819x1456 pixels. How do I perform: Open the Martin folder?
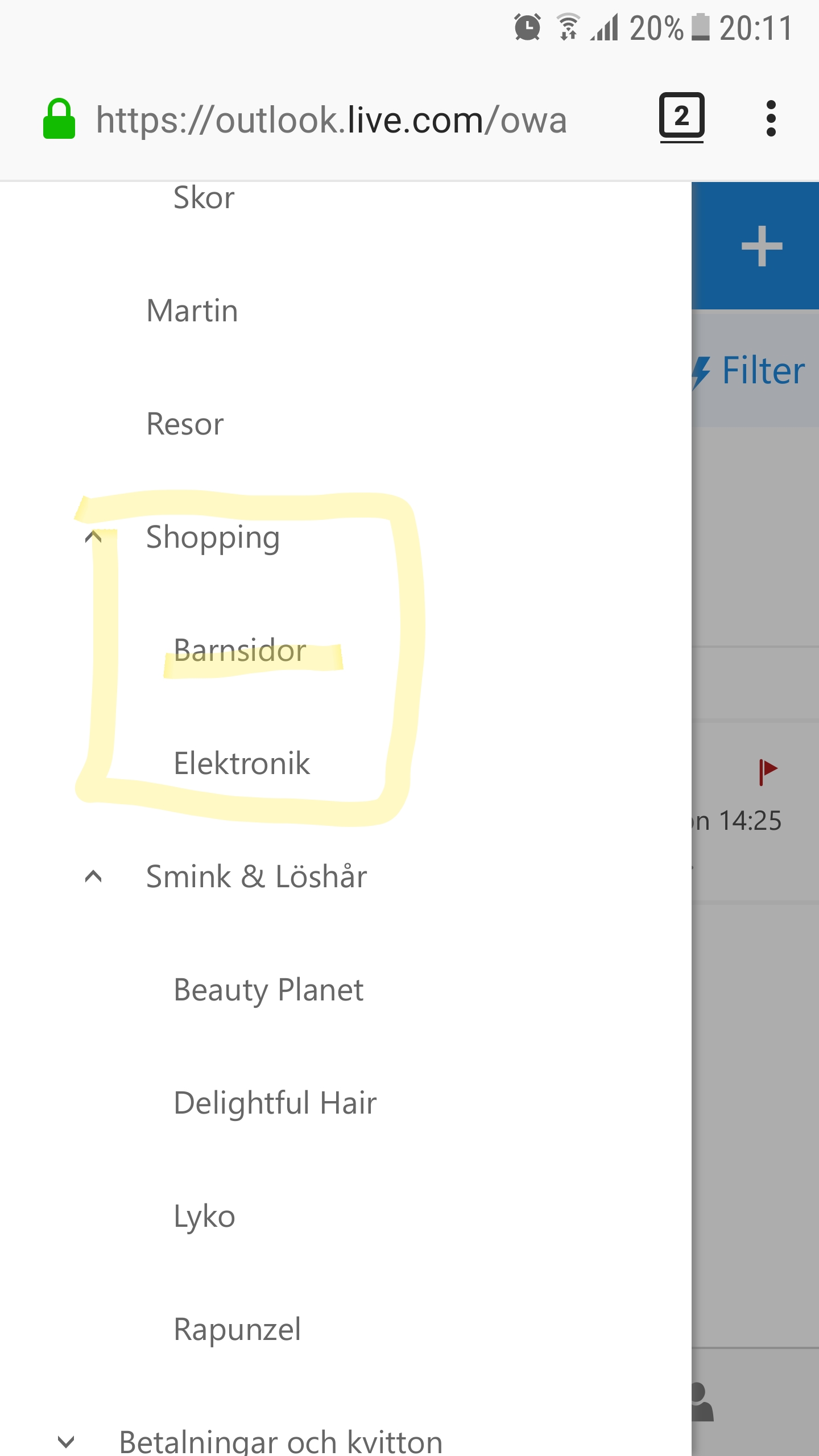192,311
